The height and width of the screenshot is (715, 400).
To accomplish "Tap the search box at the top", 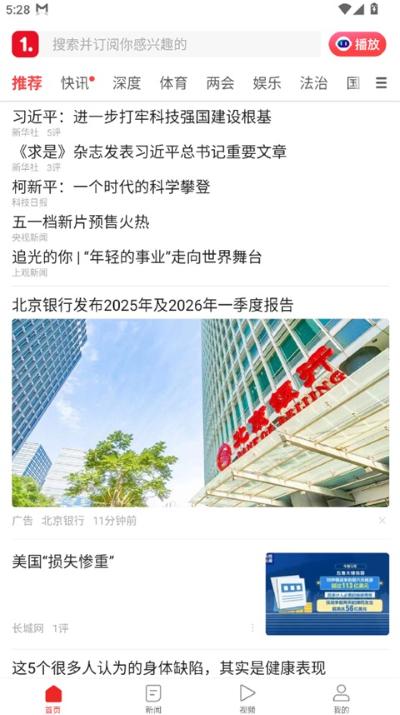I will 182,44.
